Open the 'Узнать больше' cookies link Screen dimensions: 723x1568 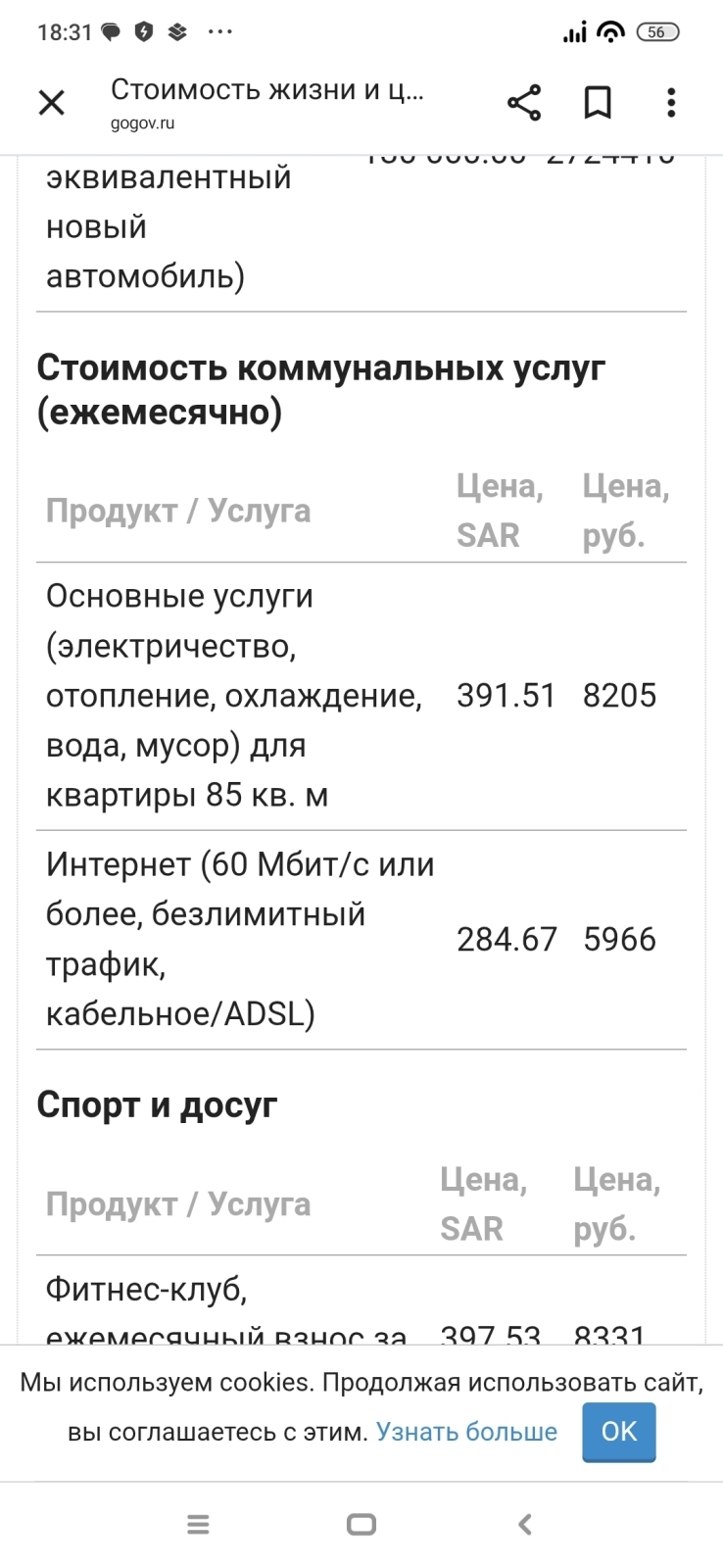[466, 1432]
